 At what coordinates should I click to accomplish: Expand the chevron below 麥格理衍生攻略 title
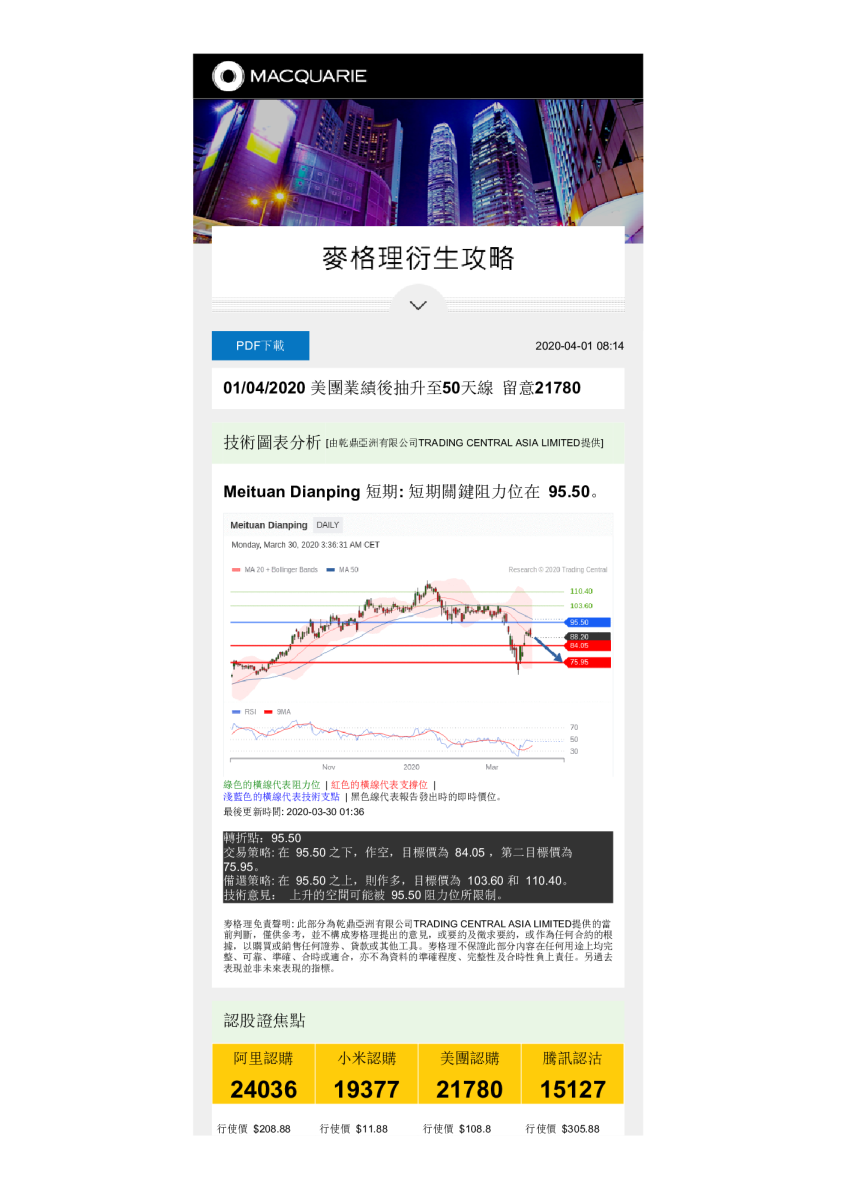(417, 305)
